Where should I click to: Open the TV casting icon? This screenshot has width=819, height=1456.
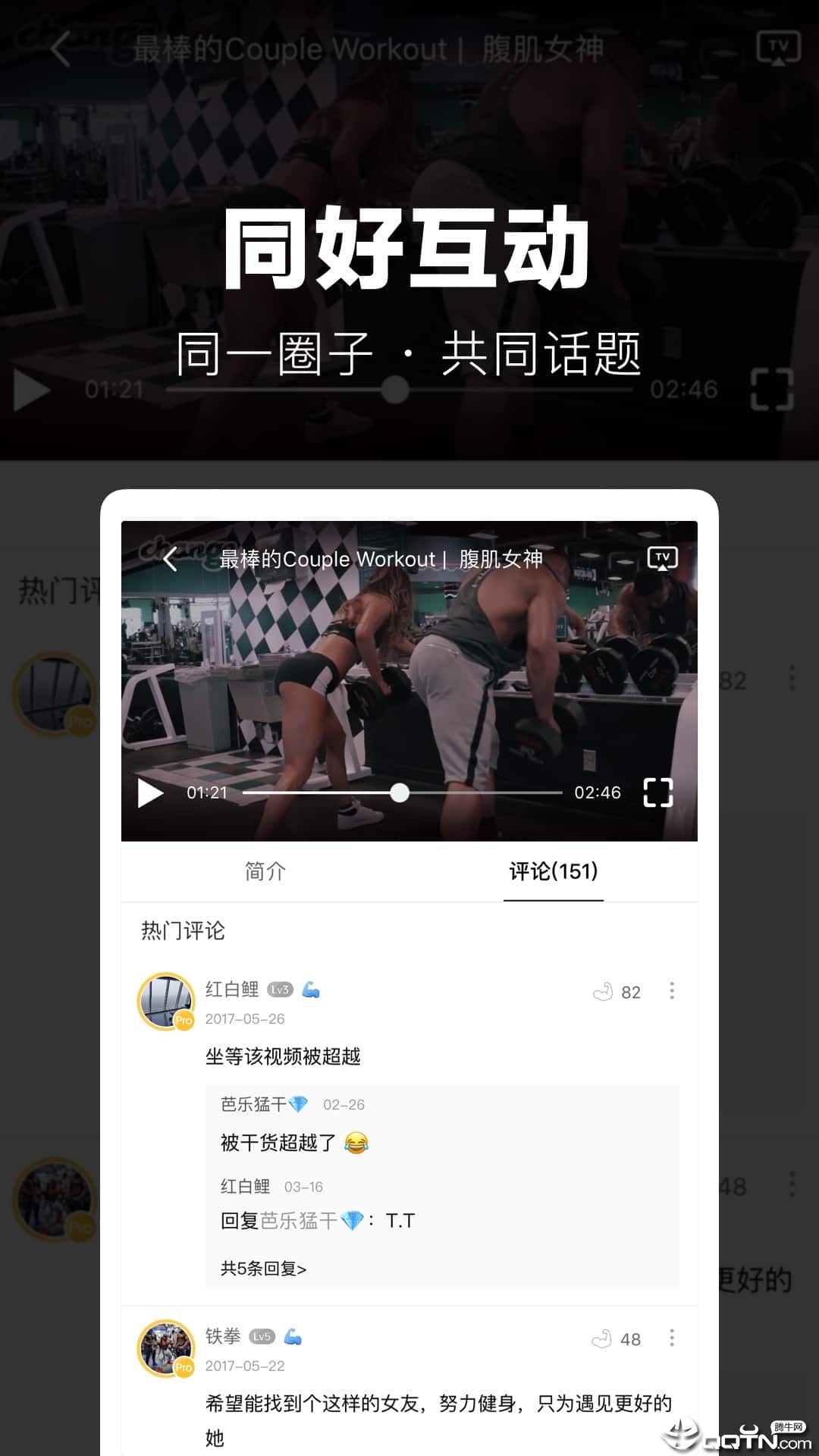[x=661, y=558]
